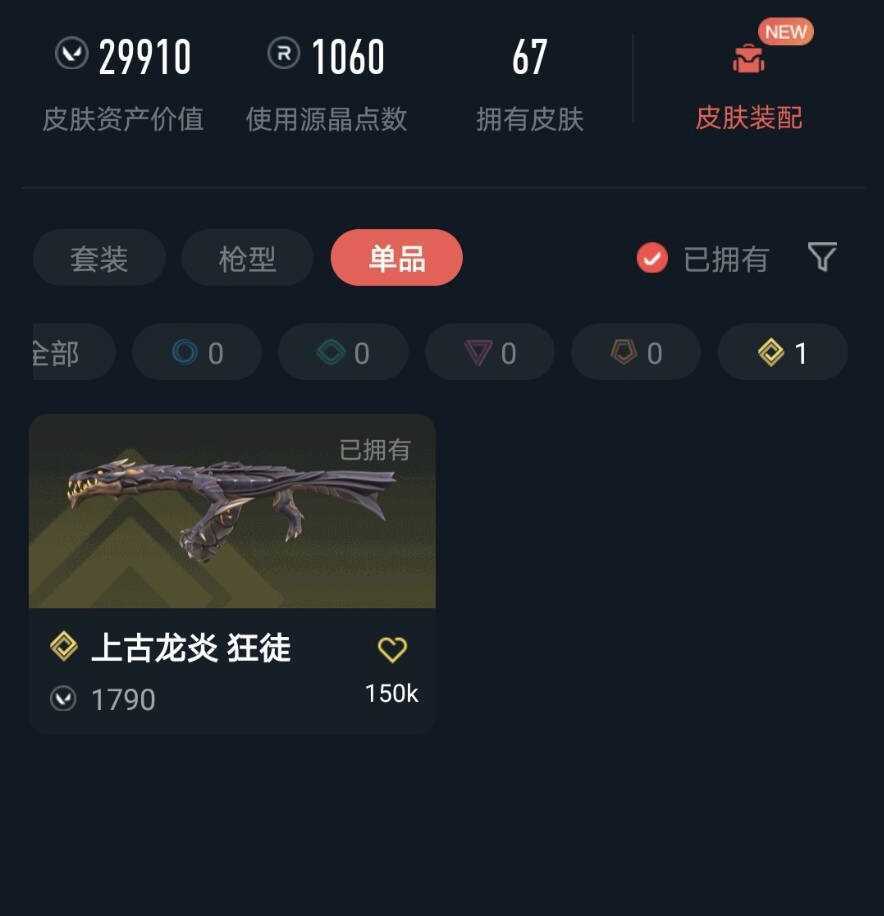Like the 上古龙炎 狂徒 skin

point(392,650)
